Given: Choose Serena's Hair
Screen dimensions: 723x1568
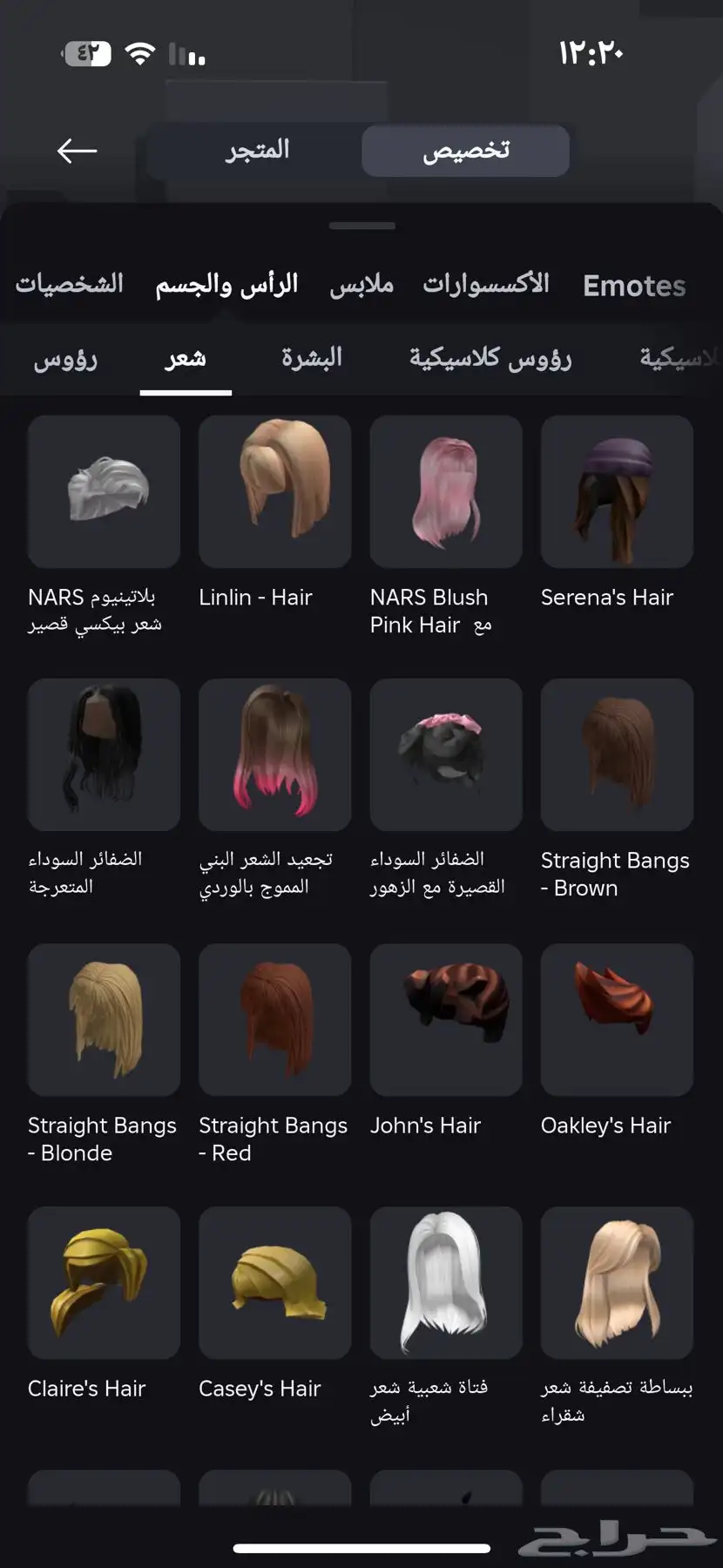Looking at the screenshot, I should pyautogui.click(x=617, y=492).
